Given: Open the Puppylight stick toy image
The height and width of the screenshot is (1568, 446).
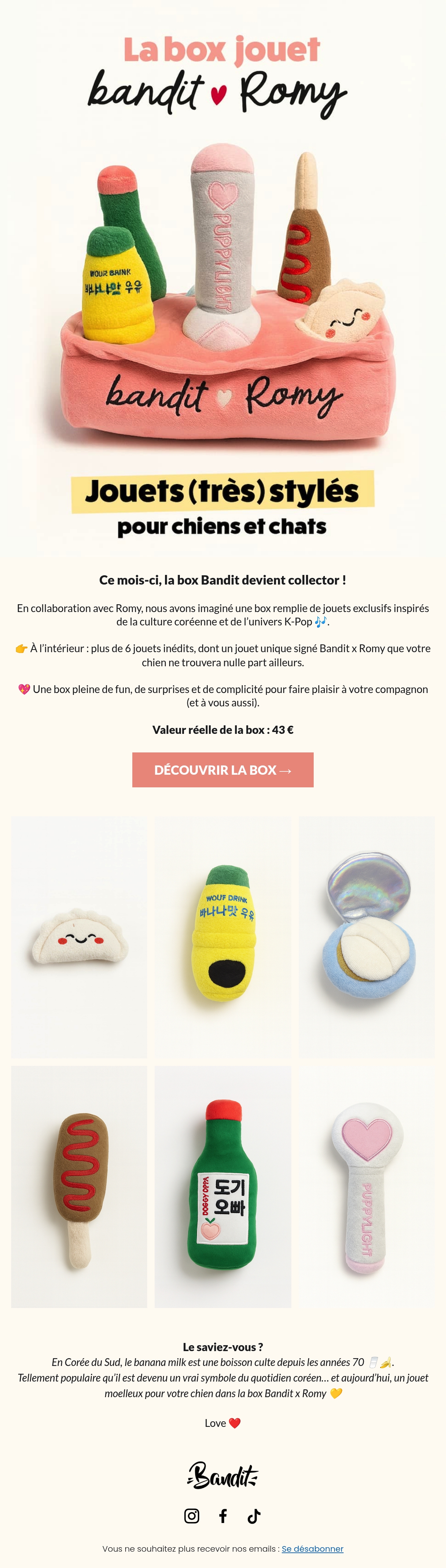Looking at the screenshot, I should [367, 1187].
